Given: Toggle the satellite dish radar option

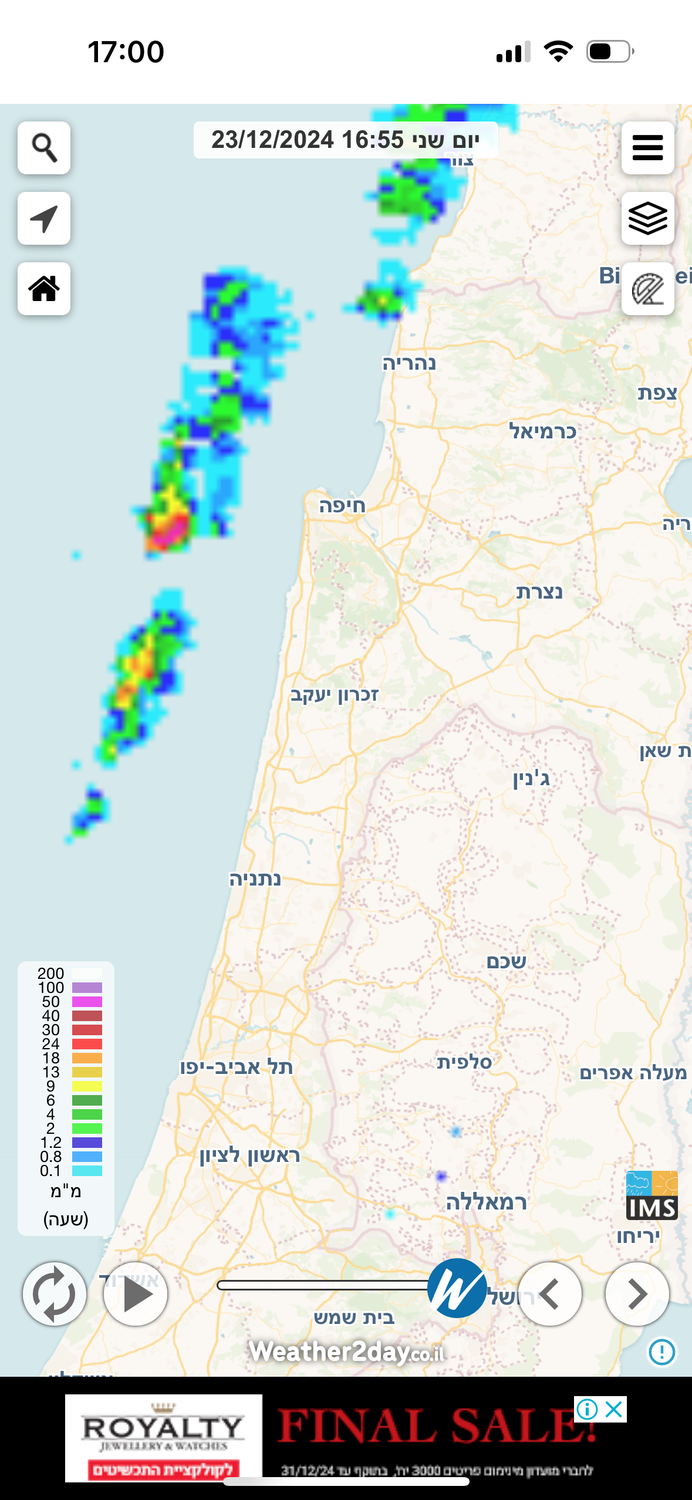Looking at the screenshot, I should tap(648, 290).
